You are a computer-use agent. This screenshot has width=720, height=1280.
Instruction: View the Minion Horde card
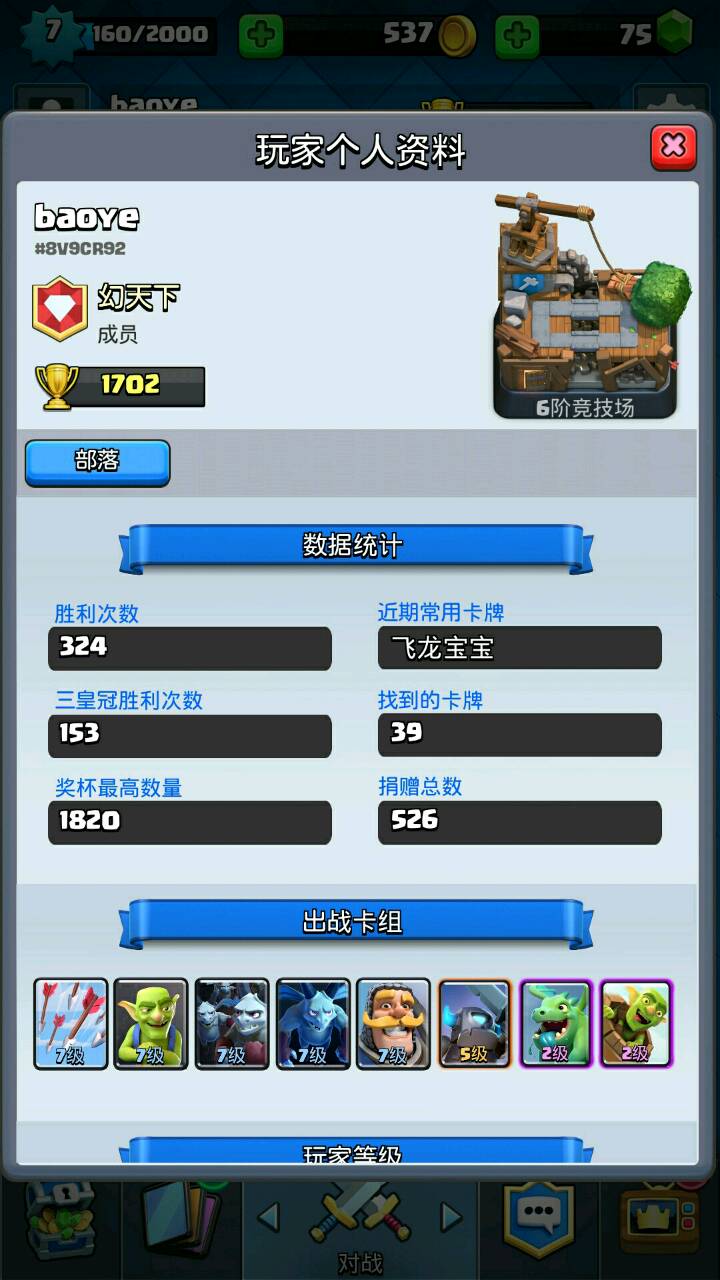232,1023
